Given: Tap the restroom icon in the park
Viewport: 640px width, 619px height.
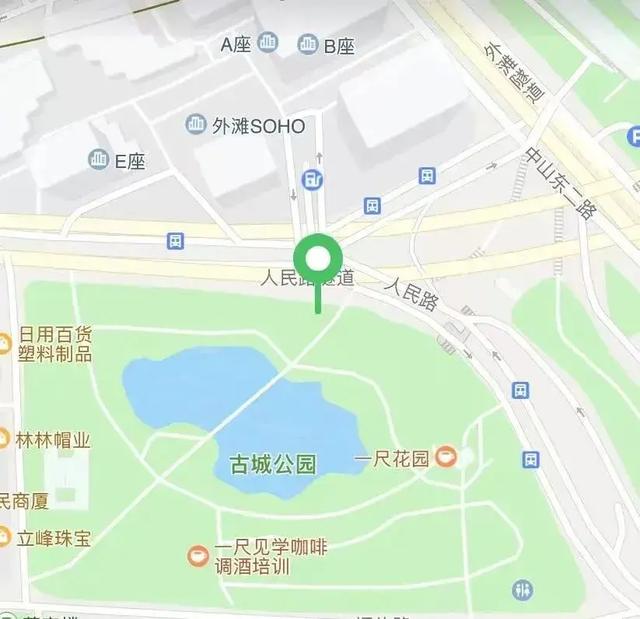Looking at the screenshot, I should coord(522,590).
